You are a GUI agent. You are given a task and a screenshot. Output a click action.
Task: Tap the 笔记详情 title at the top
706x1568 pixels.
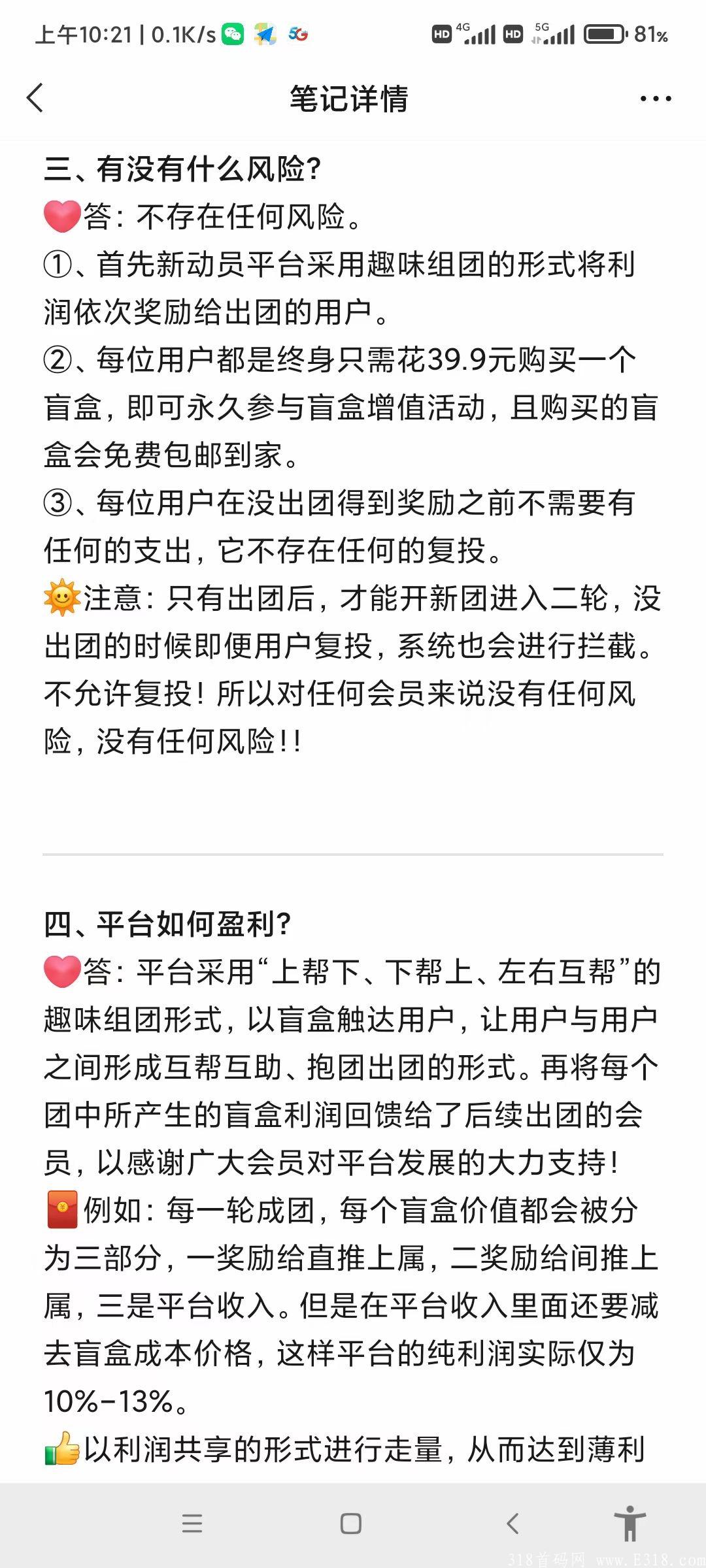pyautogui.click(x=352, y=98)
